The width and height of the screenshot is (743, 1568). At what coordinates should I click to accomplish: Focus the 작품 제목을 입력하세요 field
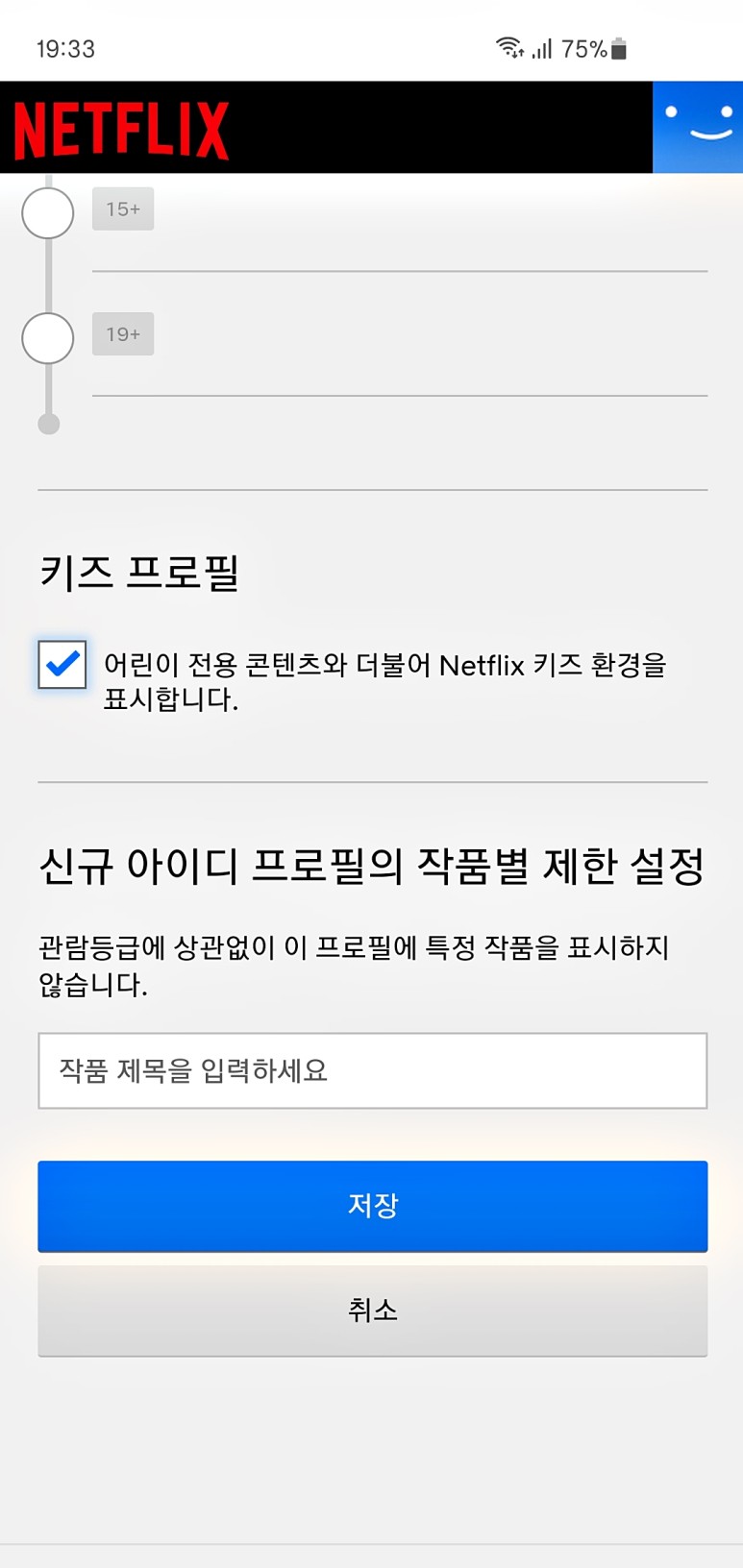tap(373, 1070)
